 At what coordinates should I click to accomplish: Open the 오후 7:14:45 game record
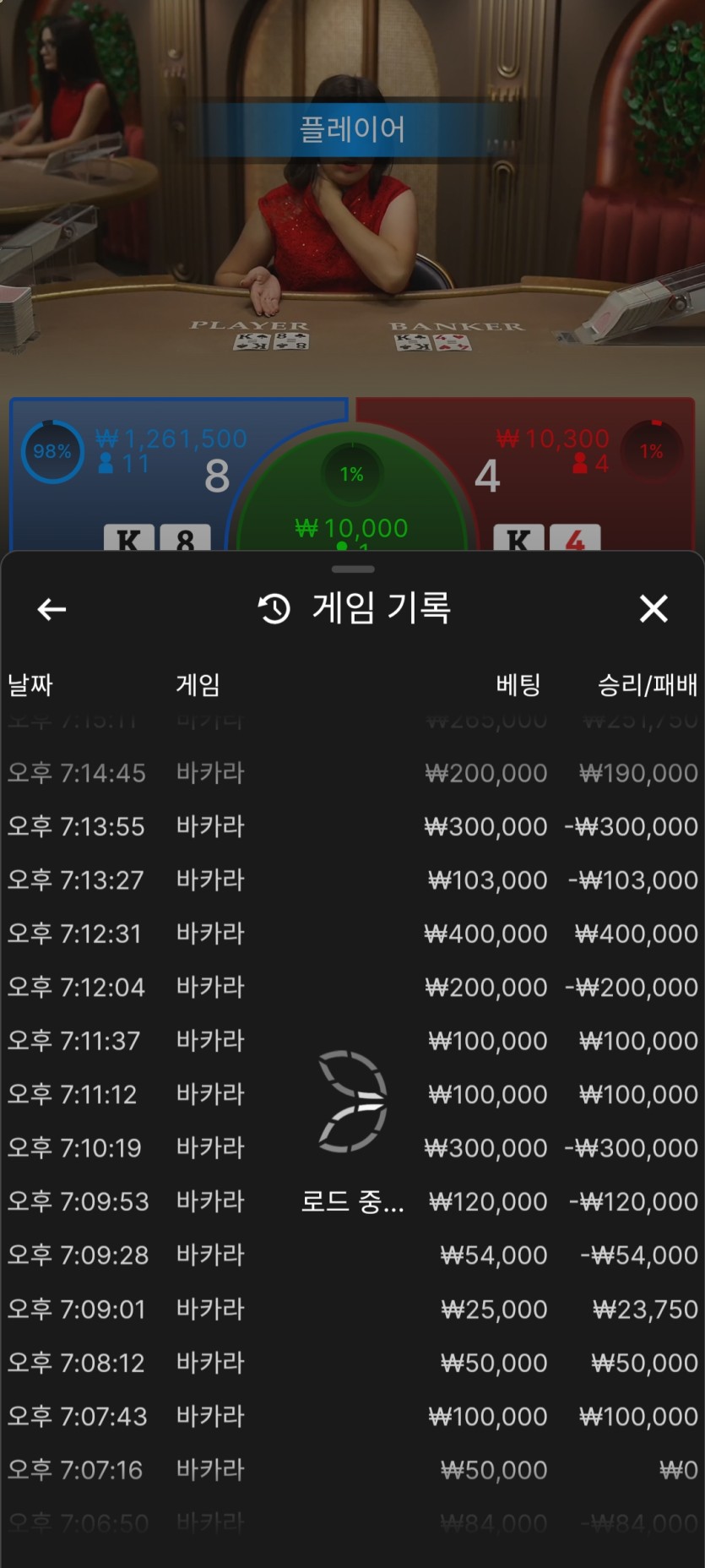pos(352,772)
